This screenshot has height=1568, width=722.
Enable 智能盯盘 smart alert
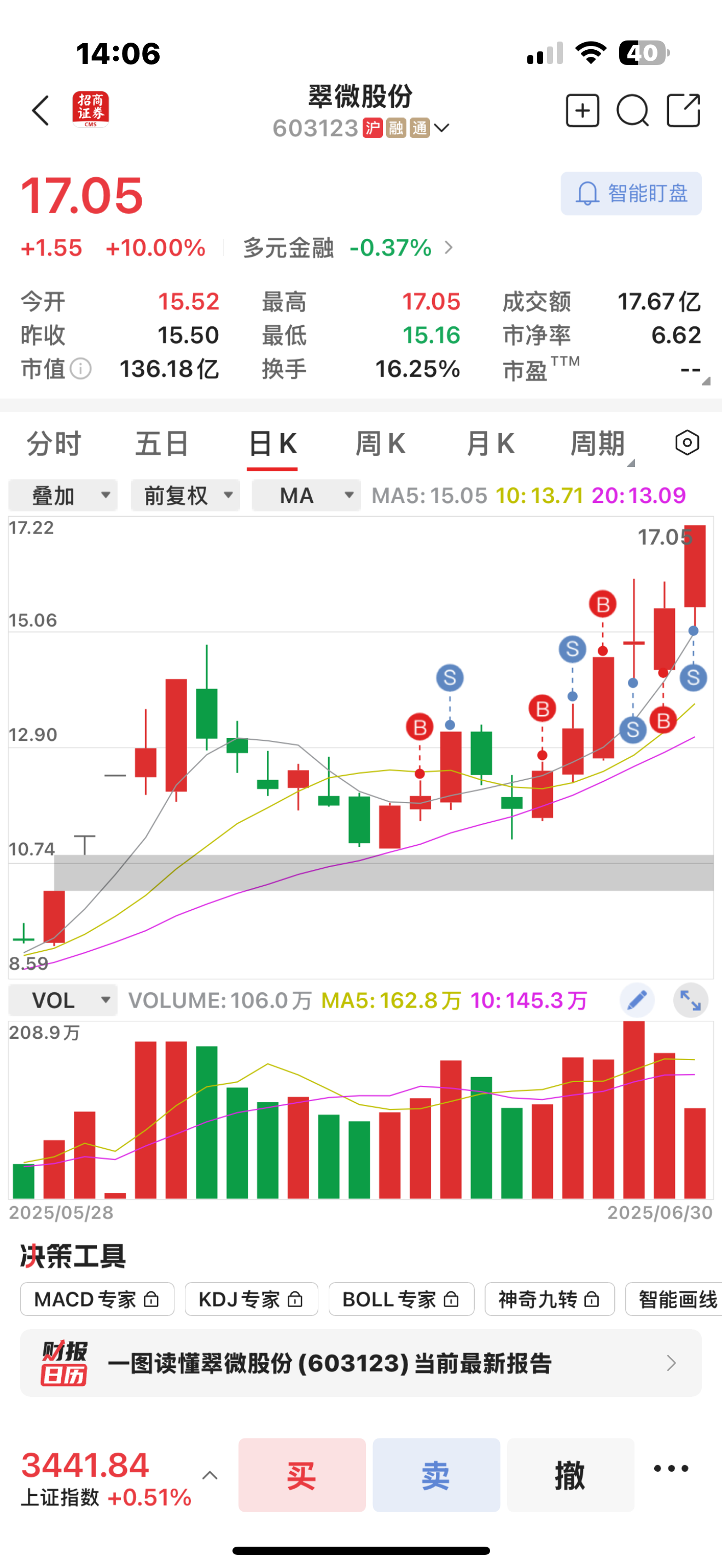point(631,194)
